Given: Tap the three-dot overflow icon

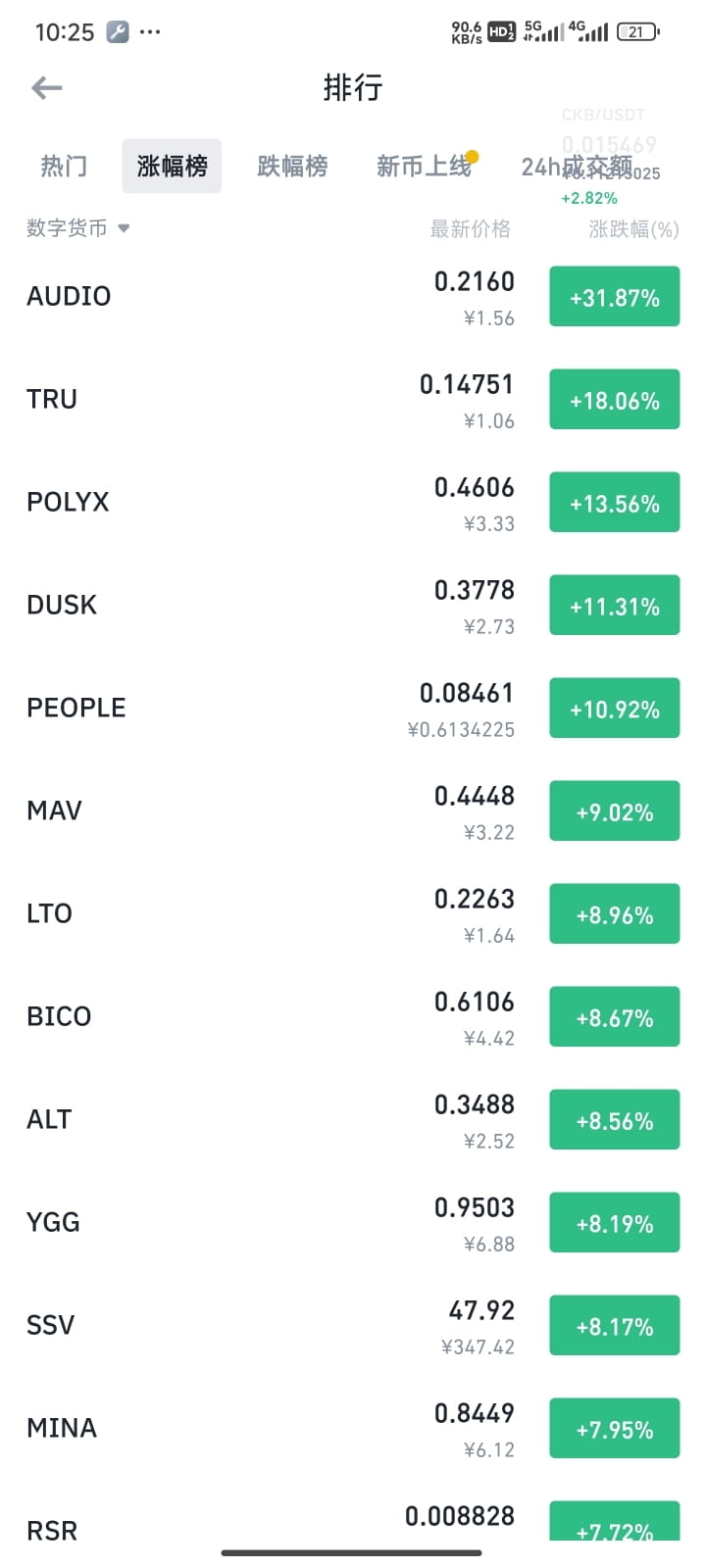Looking at the screenshot, I should (x=150, y=32).
